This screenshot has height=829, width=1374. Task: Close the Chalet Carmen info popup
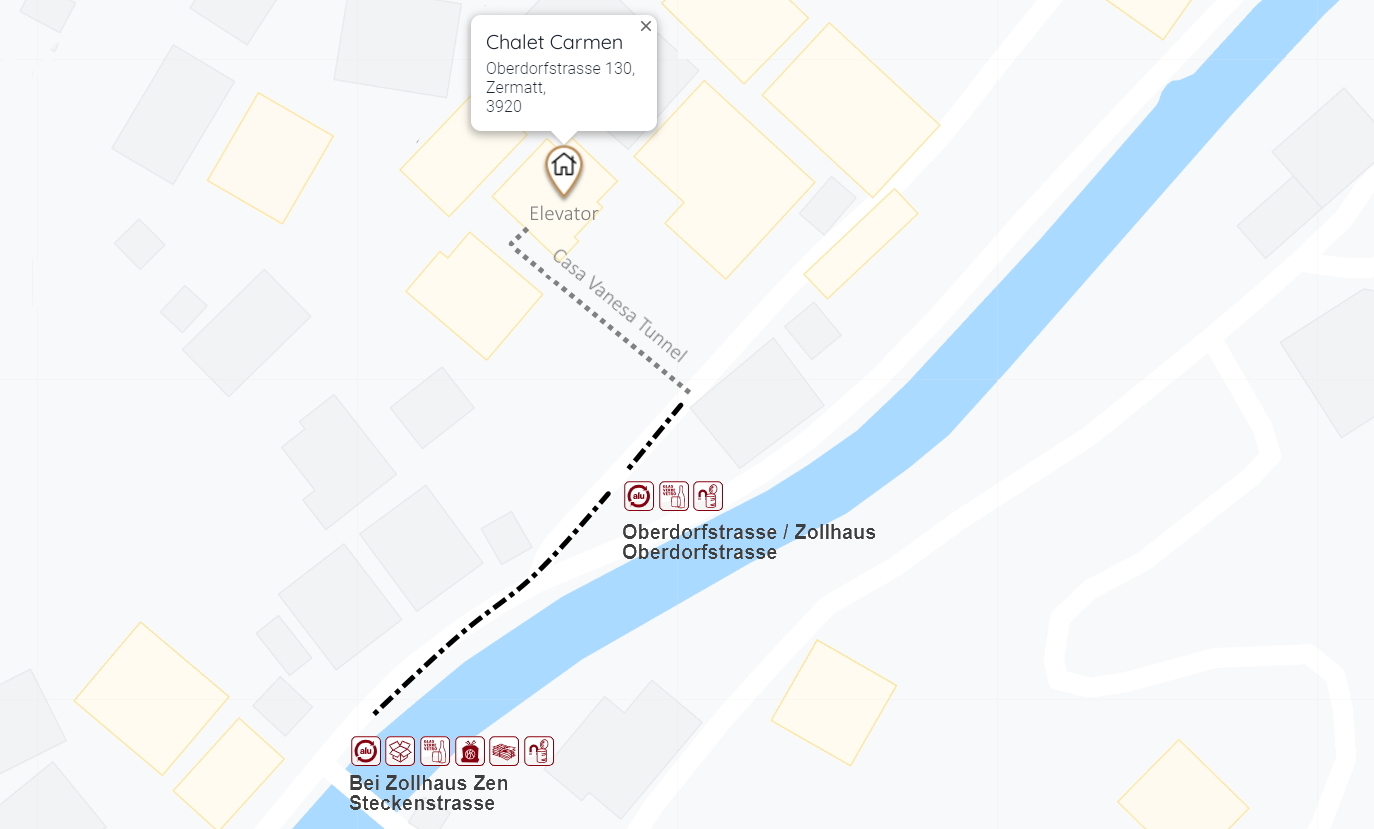[646, 27]
